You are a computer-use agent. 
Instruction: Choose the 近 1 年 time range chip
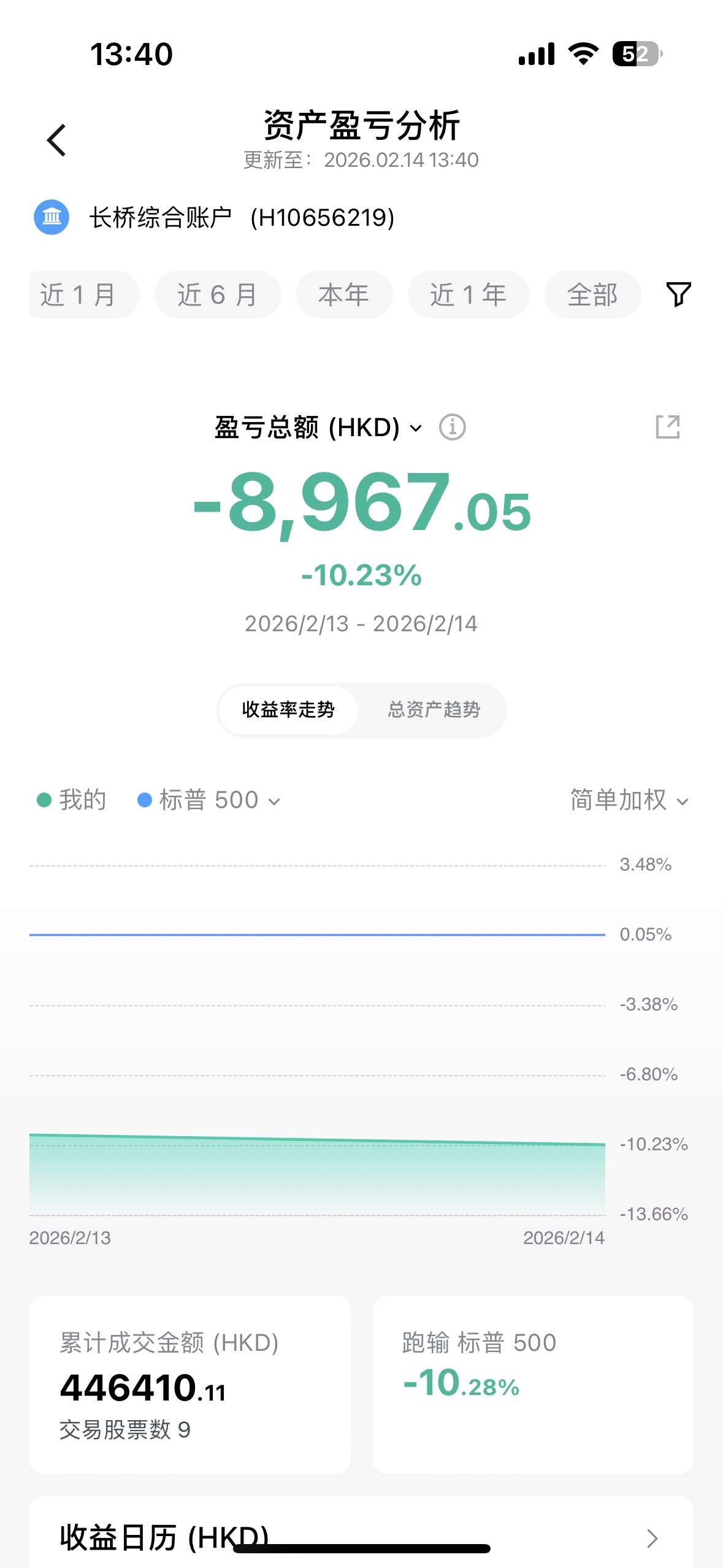click(469, 295)
